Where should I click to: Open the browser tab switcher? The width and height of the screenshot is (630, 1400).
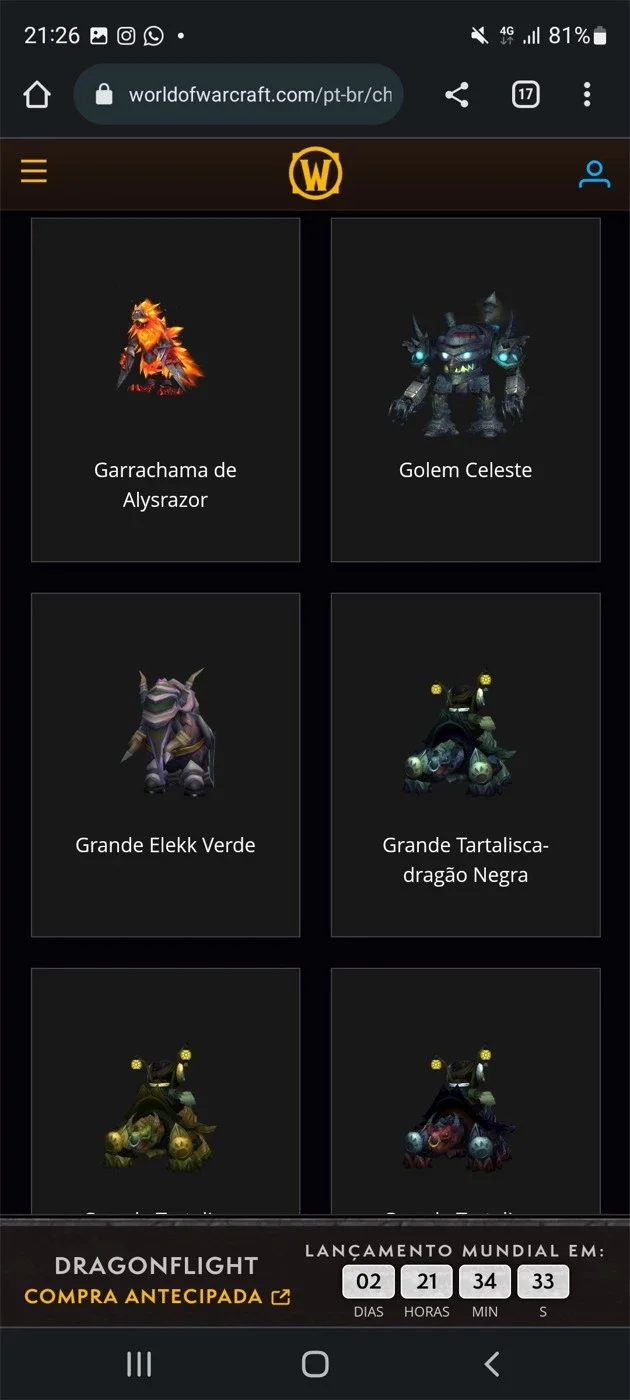click(525, 95)
